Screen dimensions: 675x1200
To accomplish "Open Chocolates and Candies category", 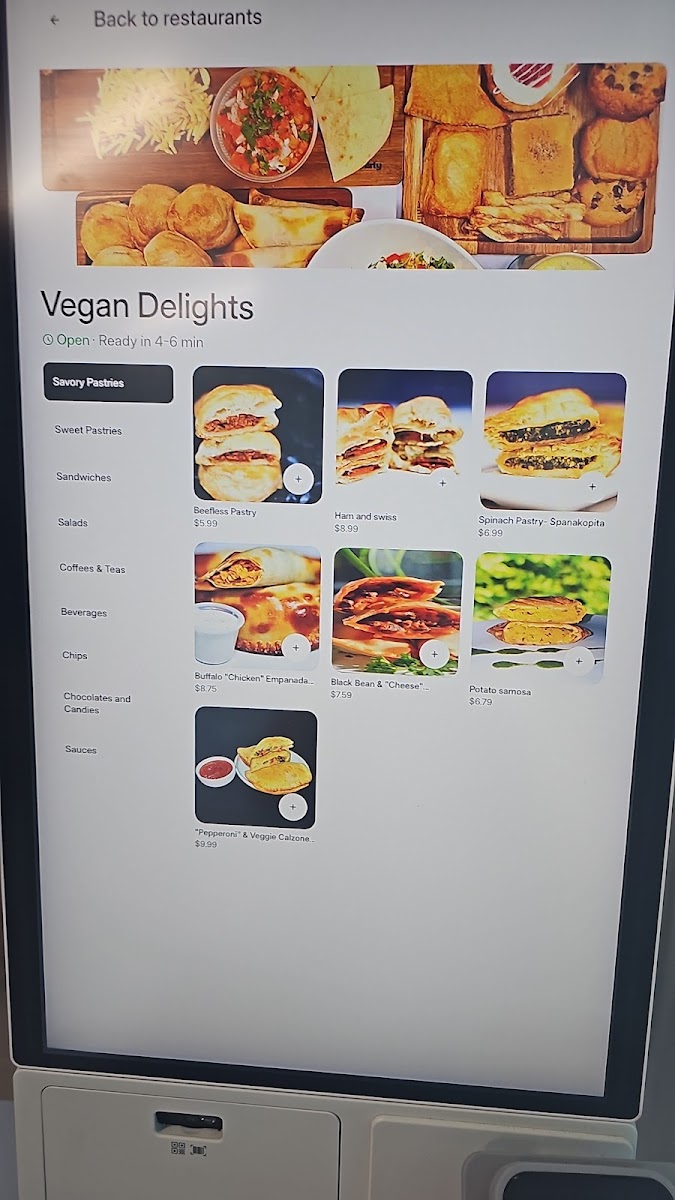I will coord(97,703).
